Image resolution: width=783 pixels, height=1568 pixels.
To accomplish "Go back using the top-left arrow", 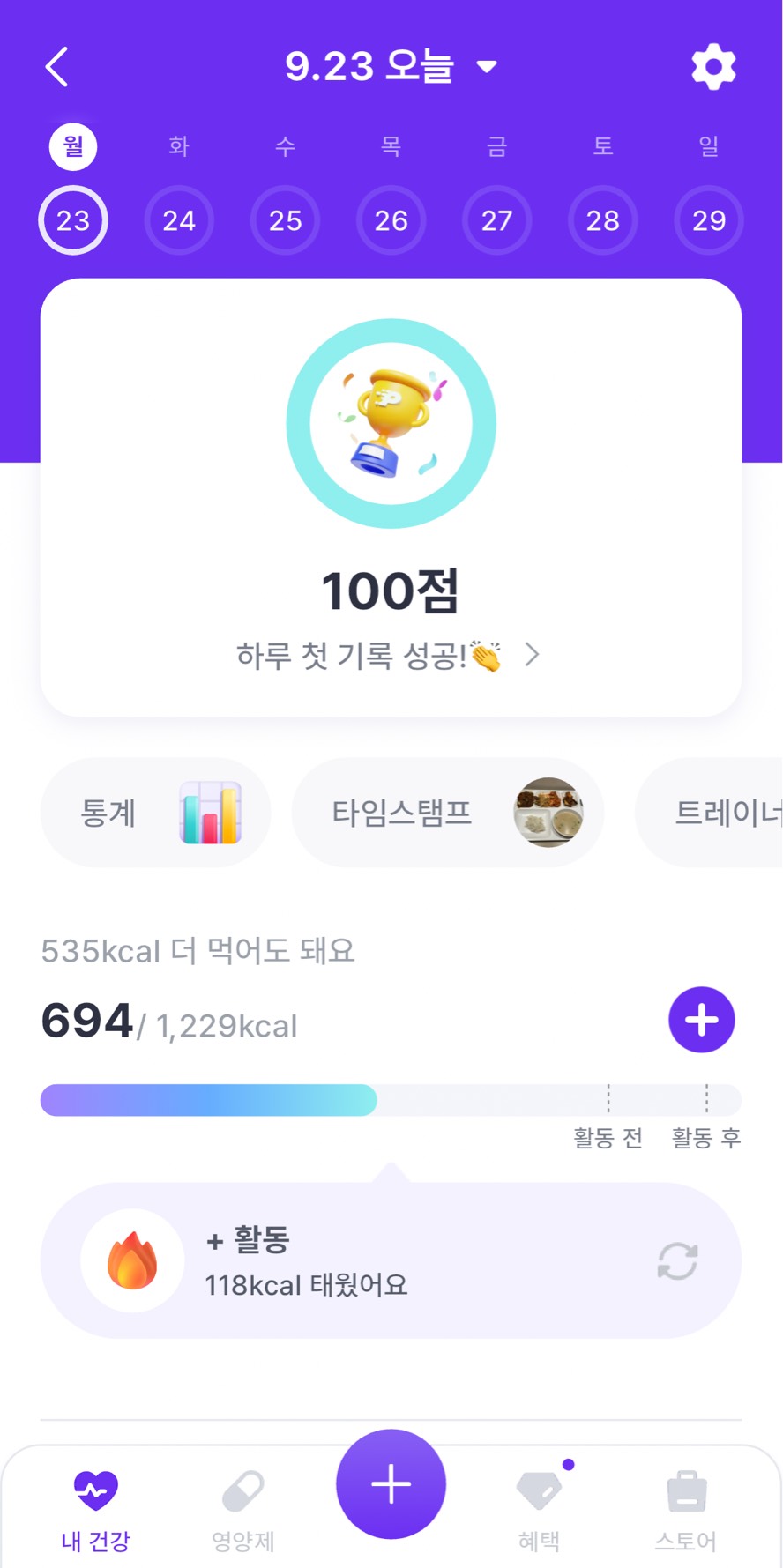I will [x=57, y=67].
